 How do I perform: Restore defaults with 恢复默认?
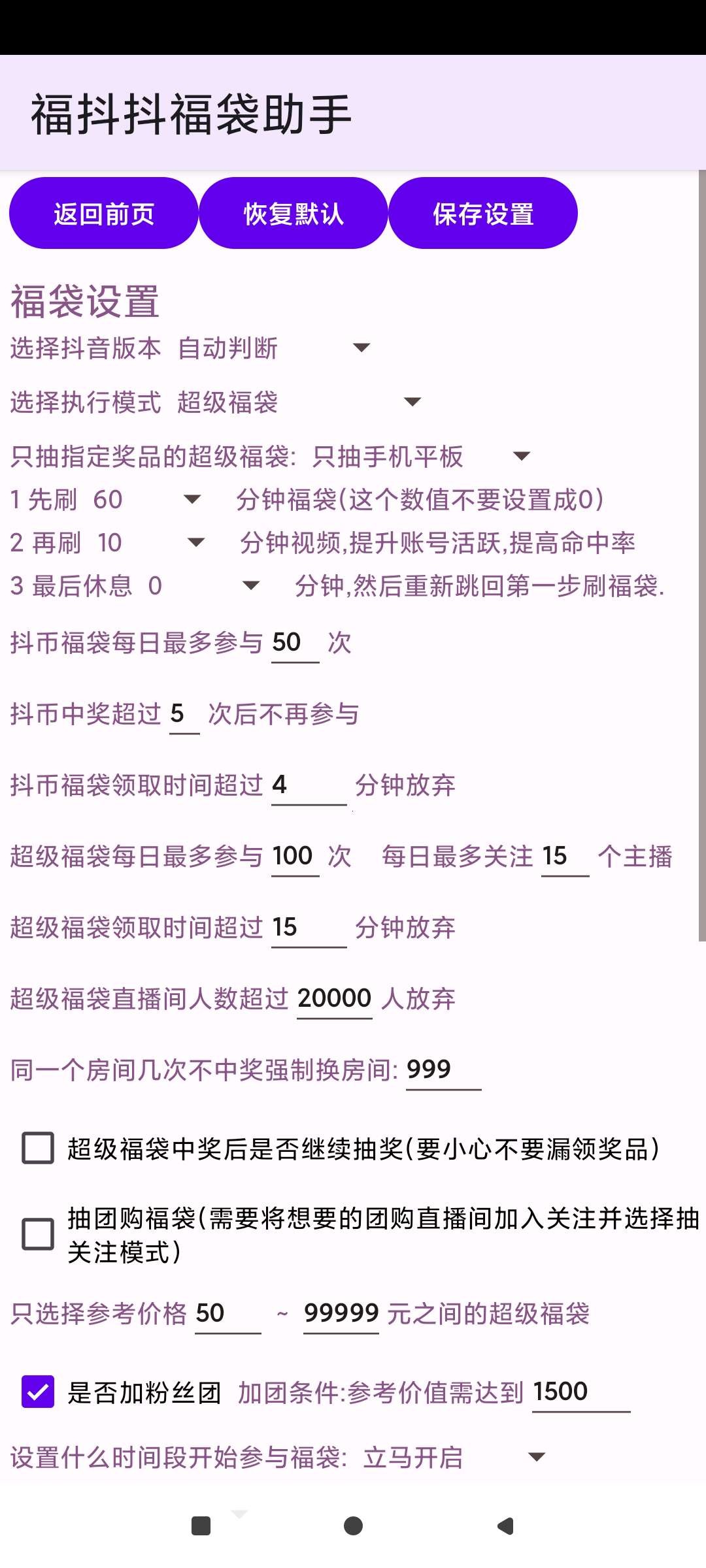293,214
